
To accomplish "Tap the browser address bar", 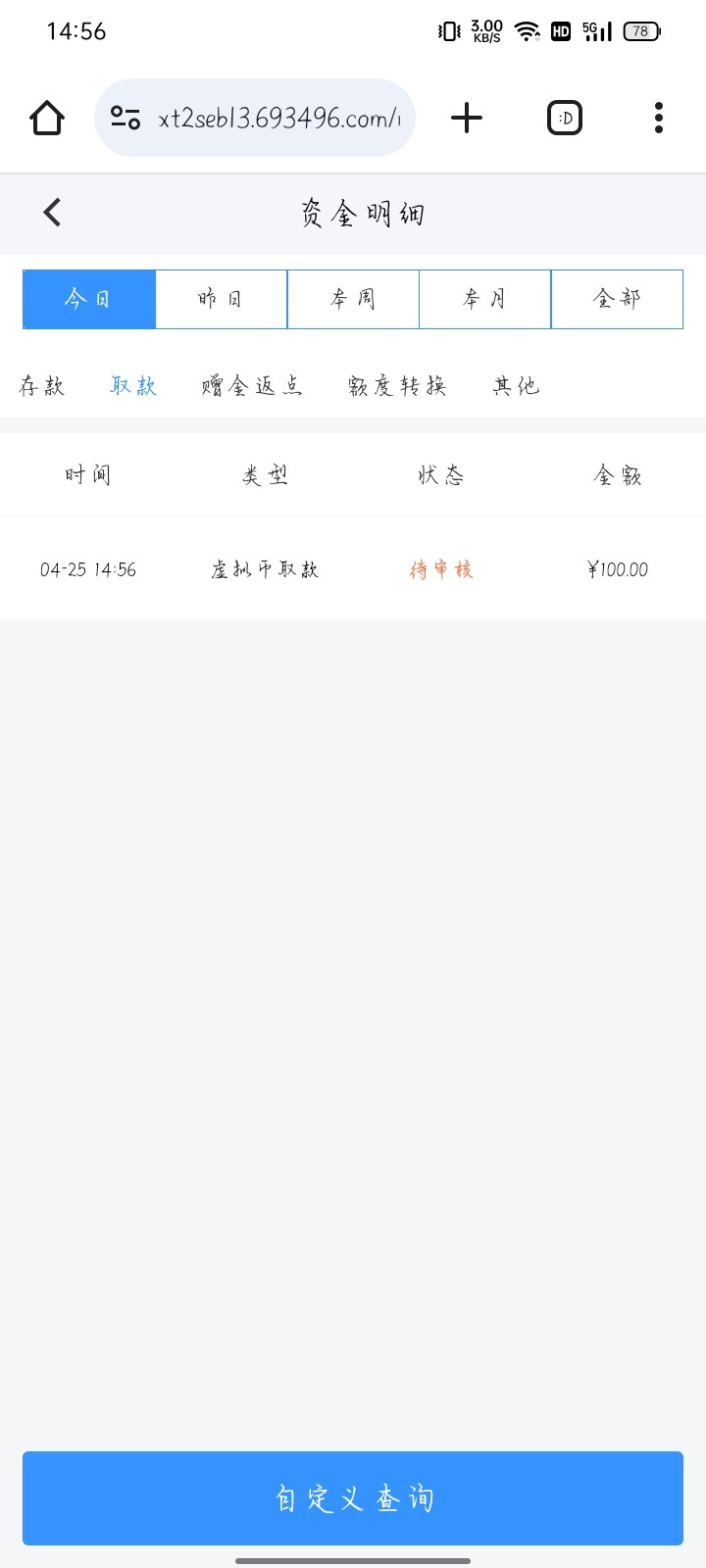I will pyautogui.click(x=255, y=118).
